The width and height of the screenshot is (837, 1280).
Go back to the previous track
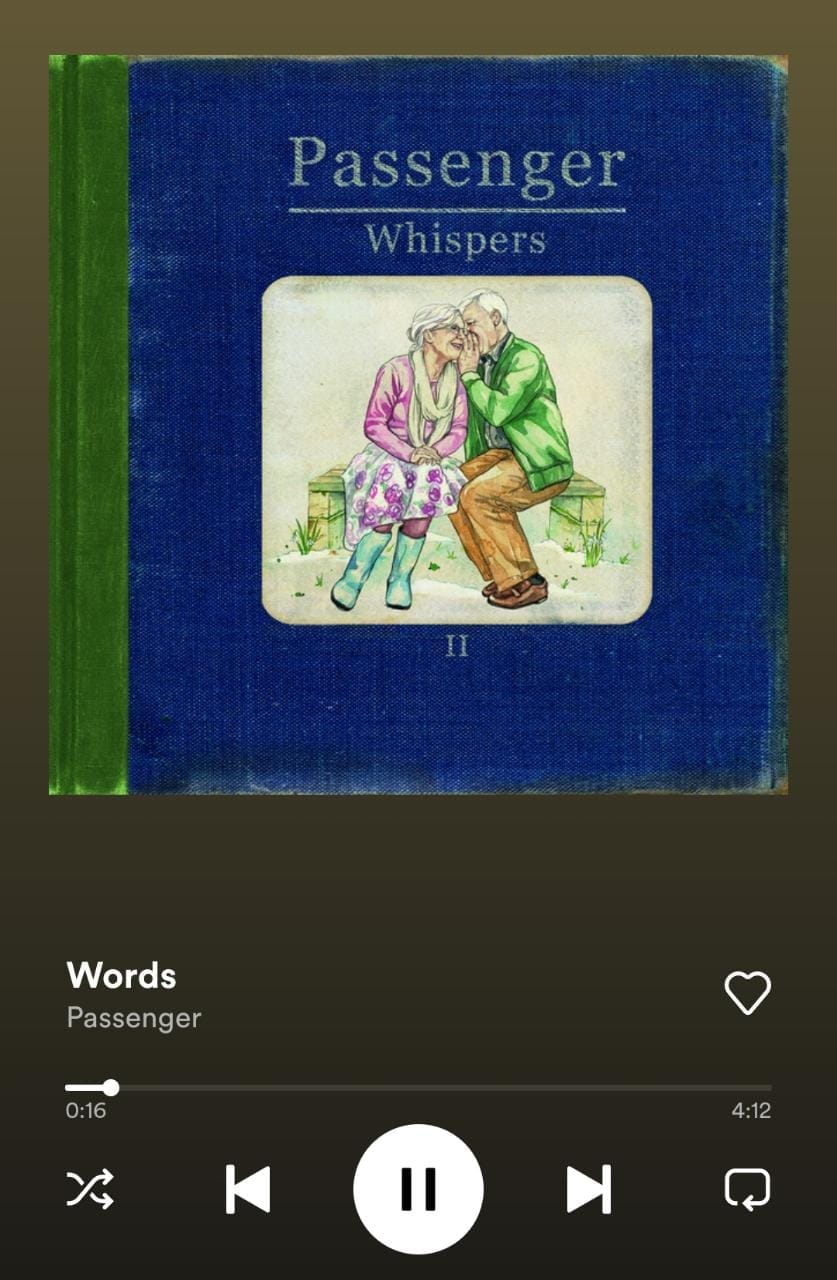point(247,1189)
